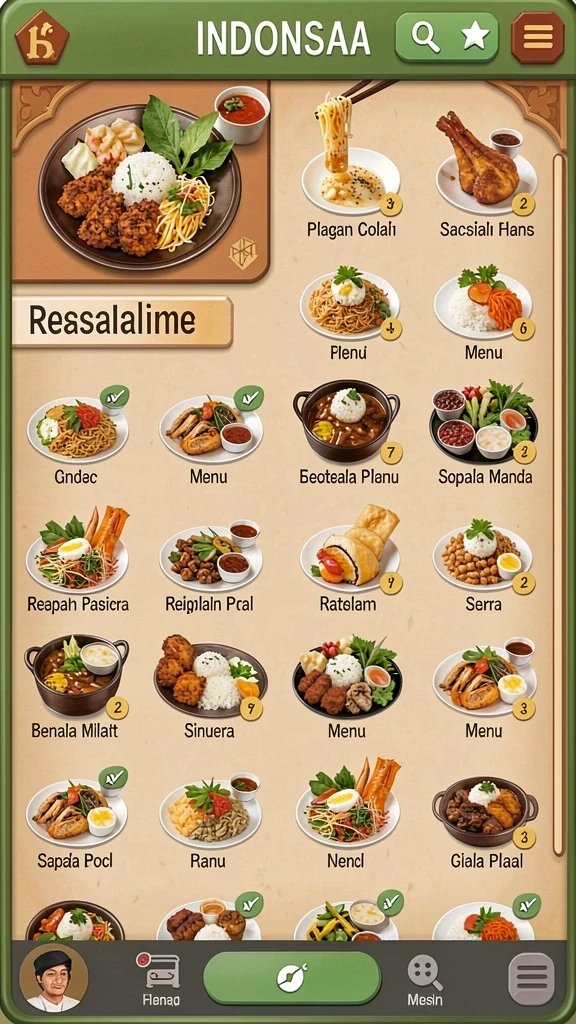Switch to the Mesin tab
This screenshot has width=576, height=1024.
(x=425, y=981)
